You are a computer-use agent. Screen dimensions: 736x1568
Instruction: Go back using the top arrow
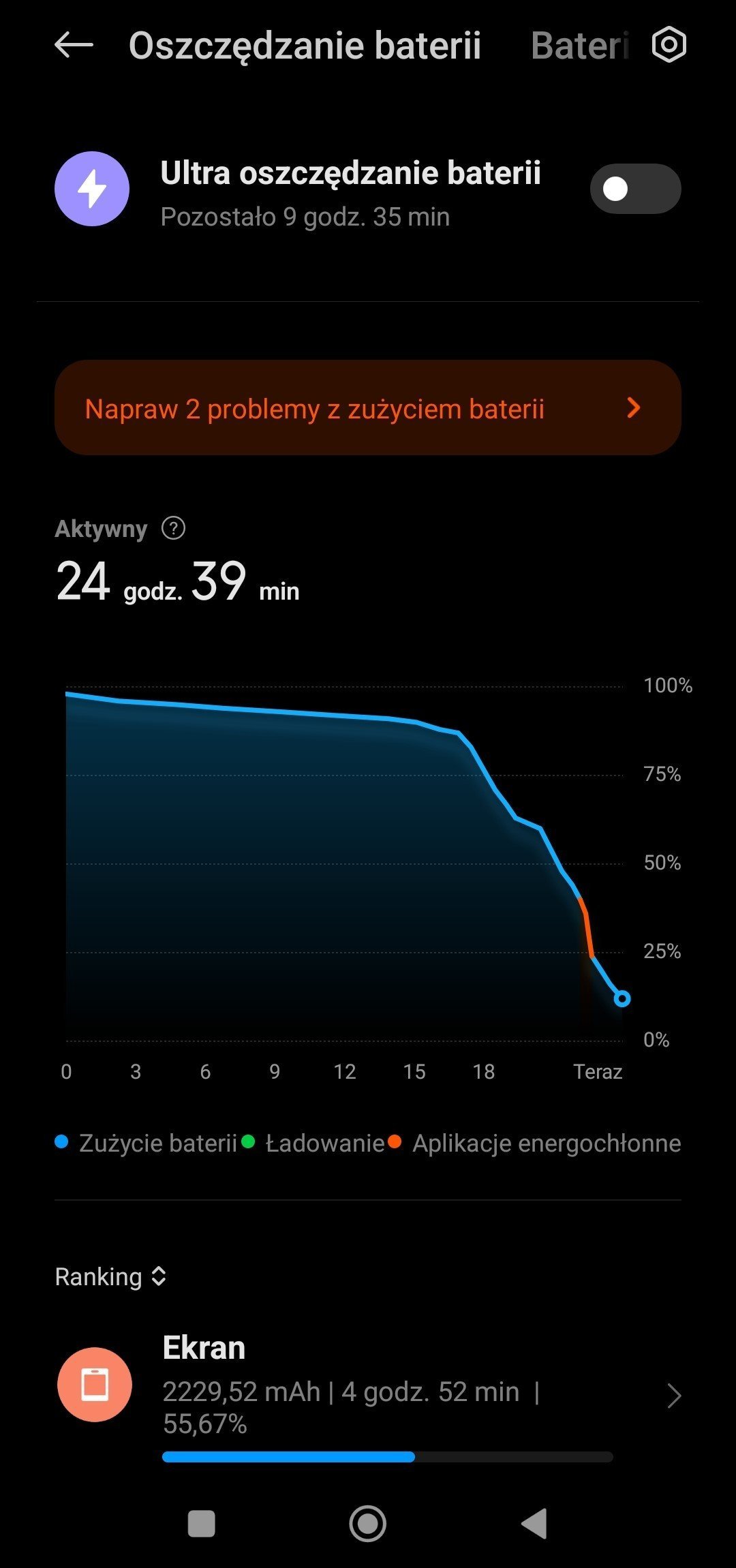74,46
